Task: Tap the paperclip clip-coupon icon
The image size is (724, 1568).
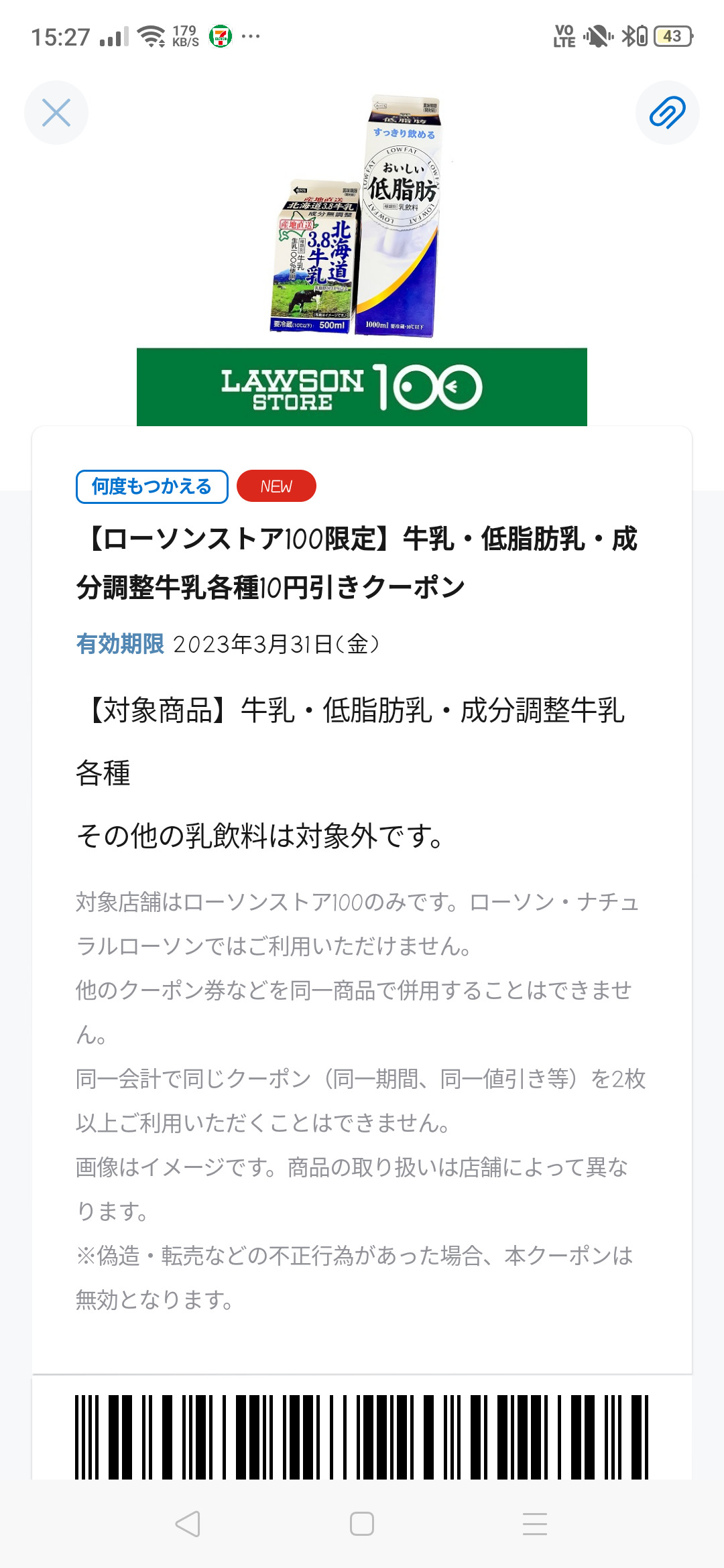Action: (668, 113)
